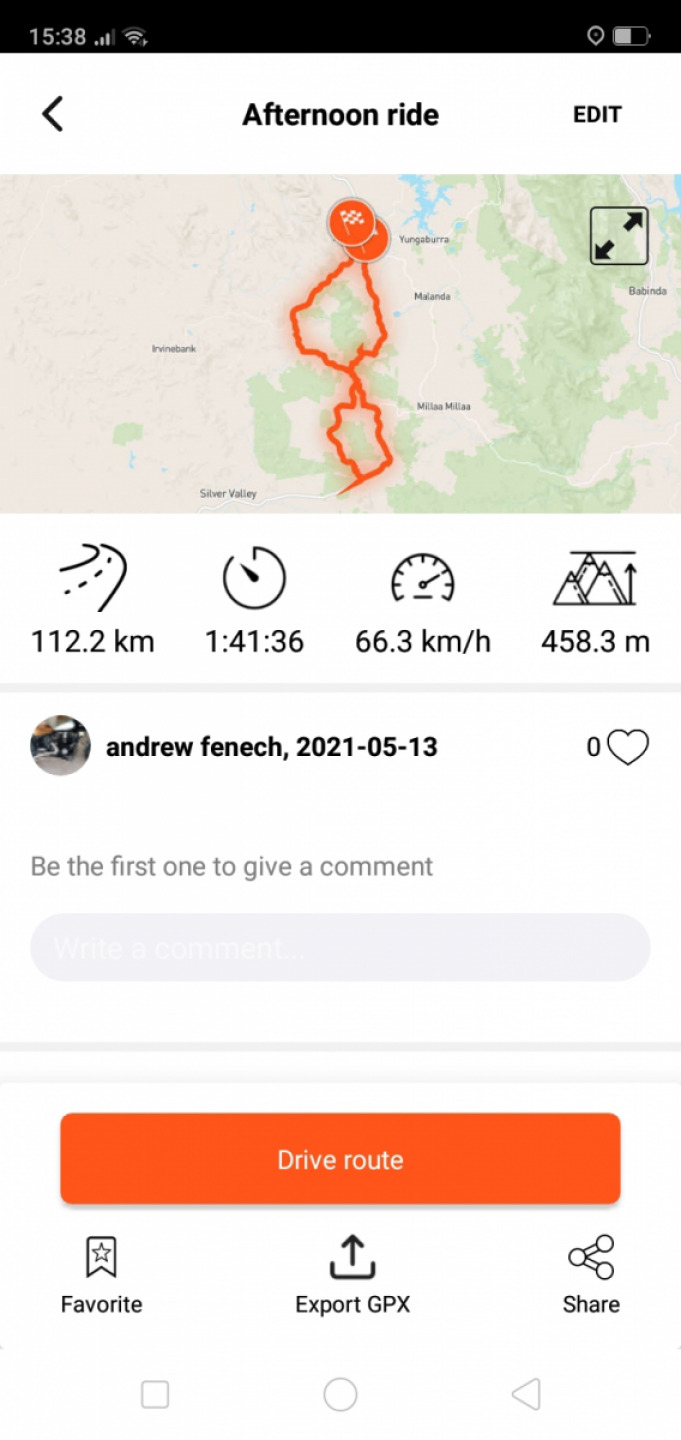Expand the route map to fullscreen
The width and height of the screenshot is (681, 1440).
pyautogui.click(x=619, y=236)
